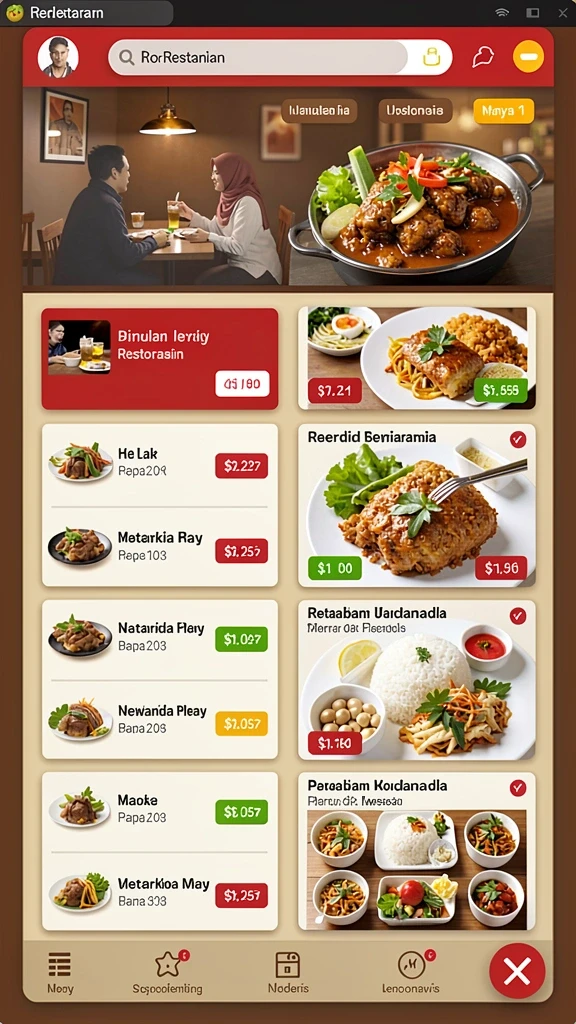Switch to the Noderis tab
Viewport: 576px width, 1024px height.
288,972
